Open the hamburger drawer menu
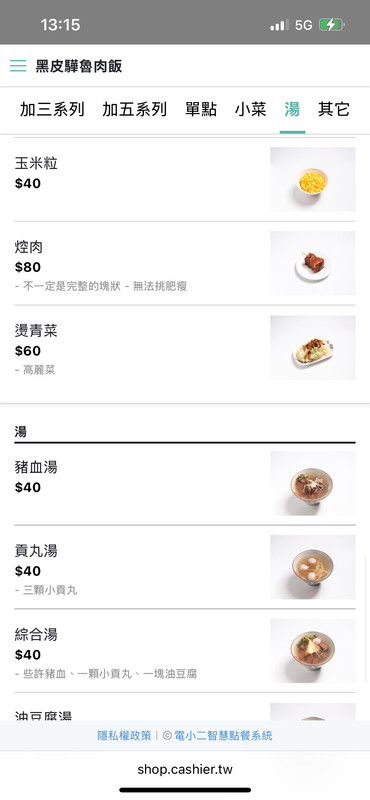 [18, 66]
